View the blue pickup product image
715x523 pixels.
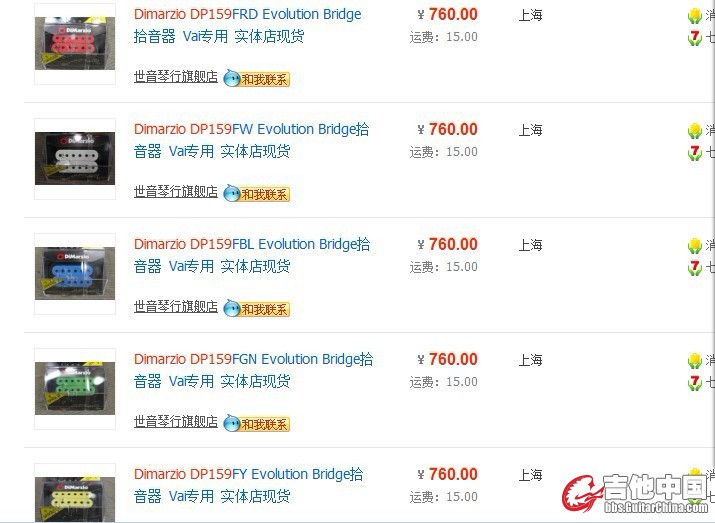click(74, 273)
